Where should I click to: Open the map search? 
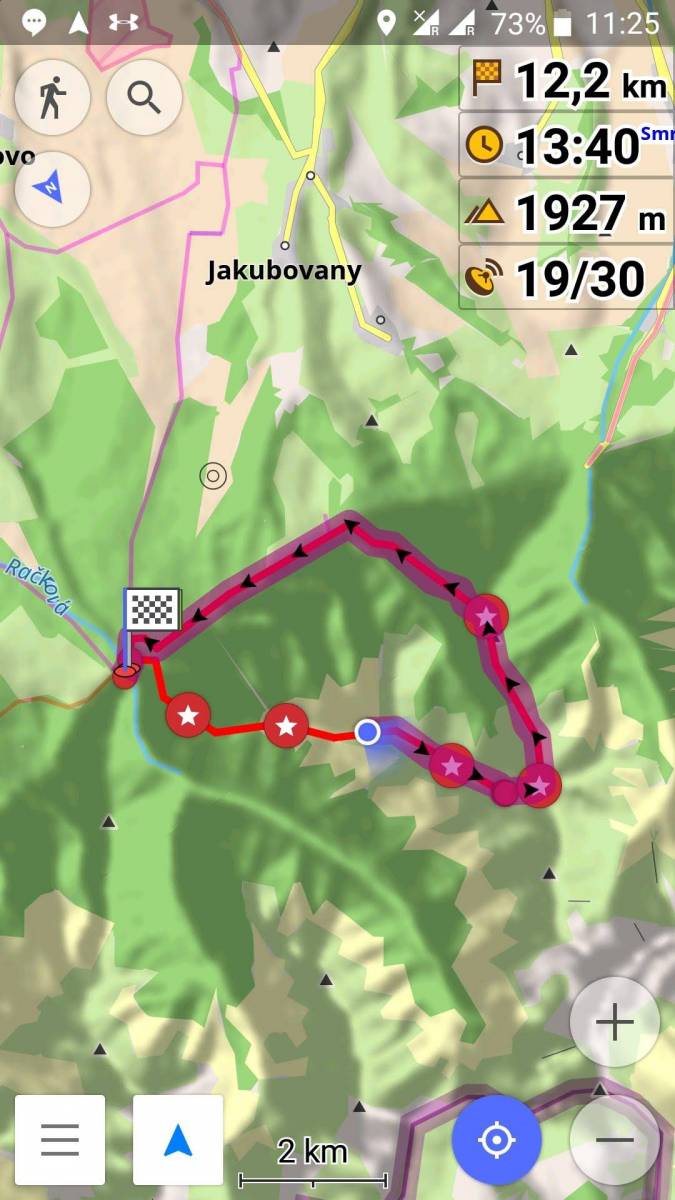point(144,97)
